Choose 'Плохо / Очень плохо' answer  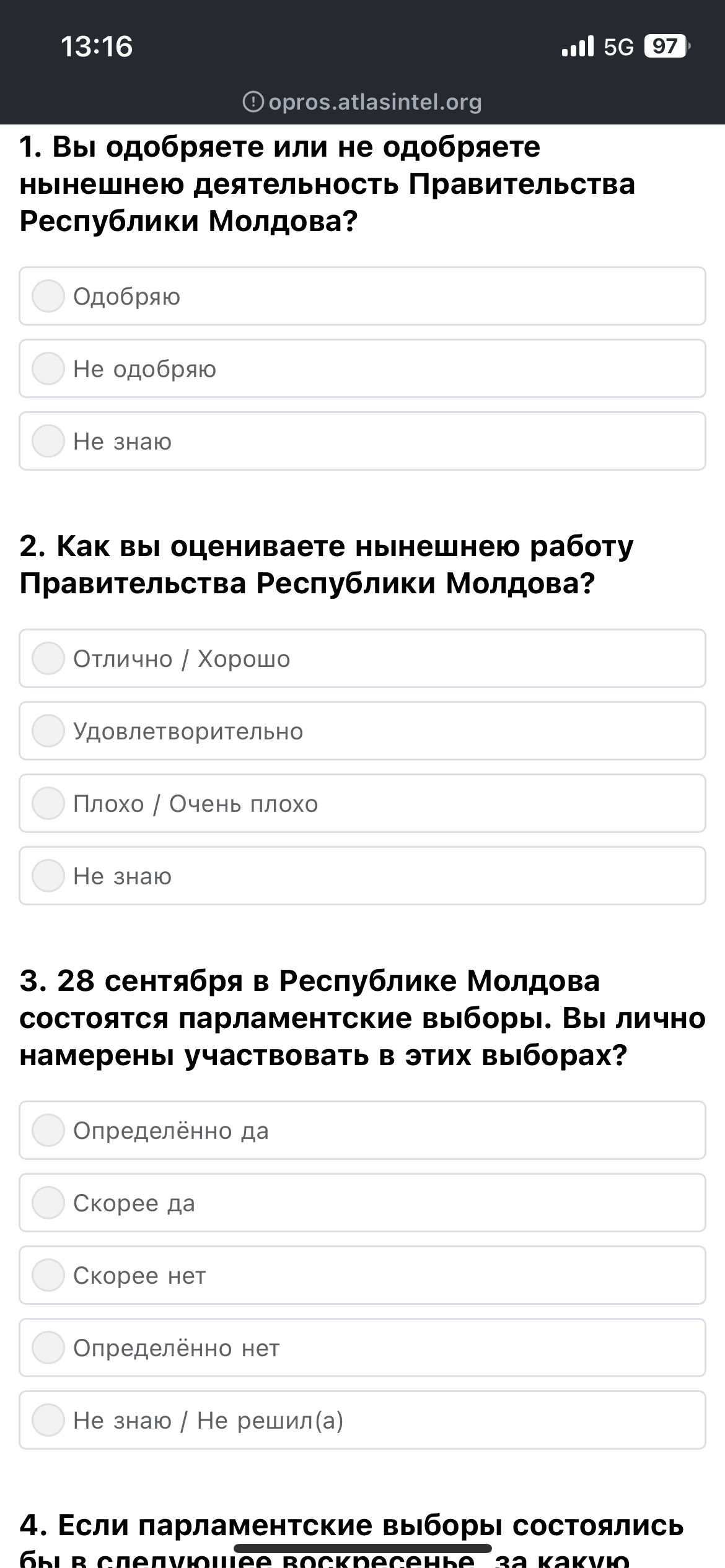[362, 803]
